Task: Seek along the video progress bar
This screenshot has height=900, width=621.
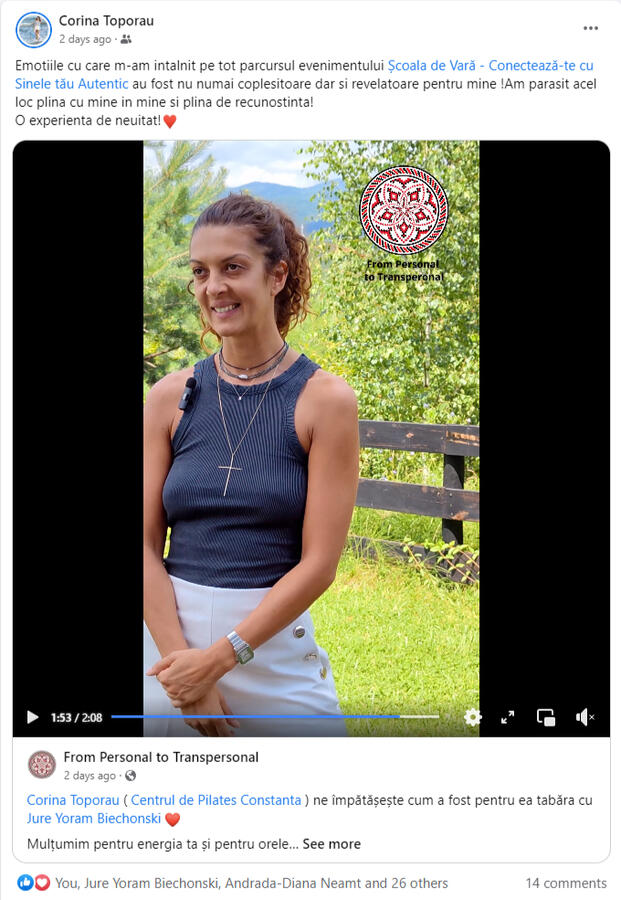Action: pos(275,717)
